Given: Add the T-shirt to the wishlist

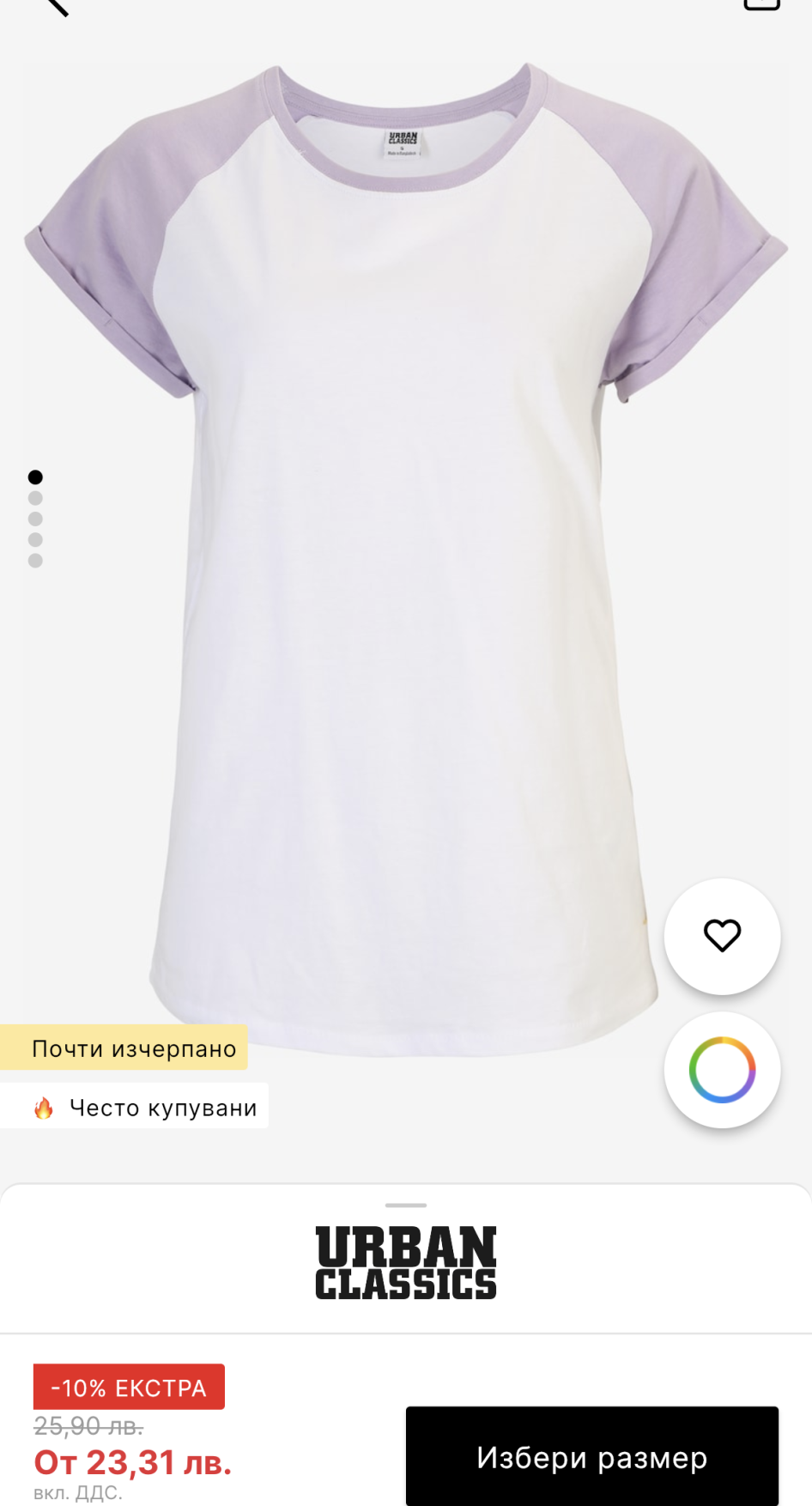Looking at the screenshot, I should [722, 936].
